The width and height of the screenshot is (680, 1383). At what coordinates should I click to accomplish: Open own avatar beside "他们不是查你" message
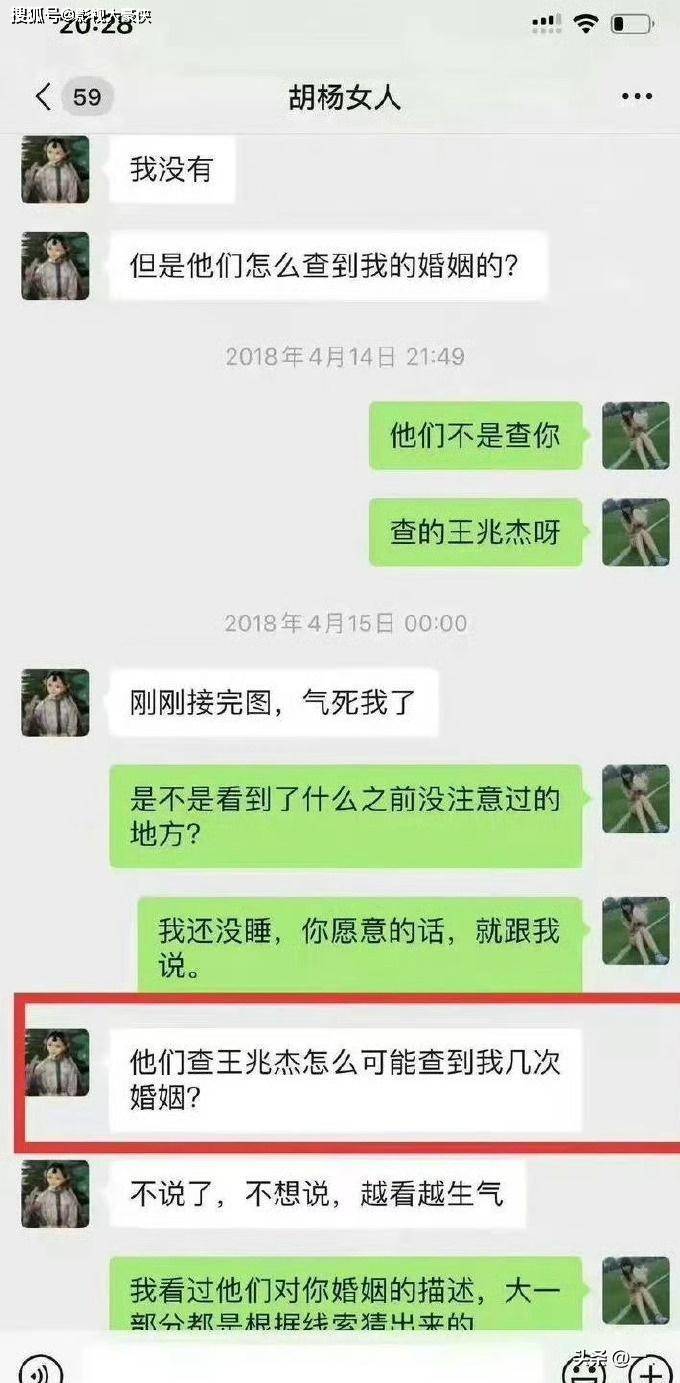tap(636, 436)
